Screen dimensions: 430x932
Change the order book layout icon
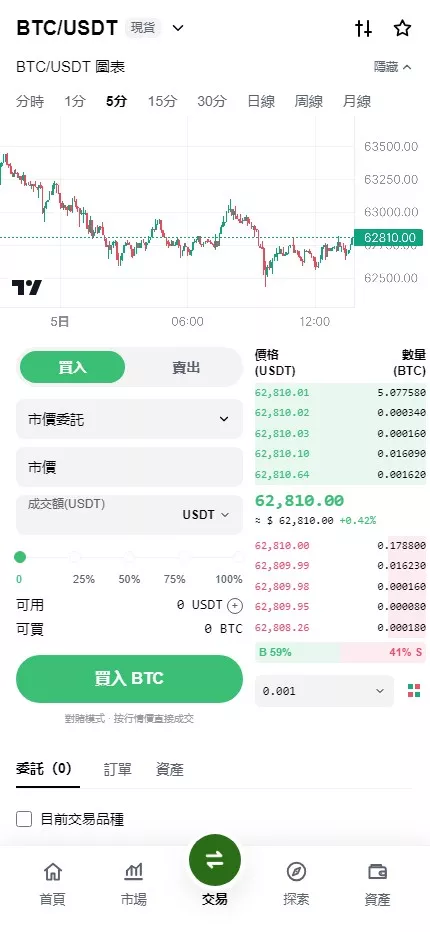pyautogui.click(x=414, y=691)
